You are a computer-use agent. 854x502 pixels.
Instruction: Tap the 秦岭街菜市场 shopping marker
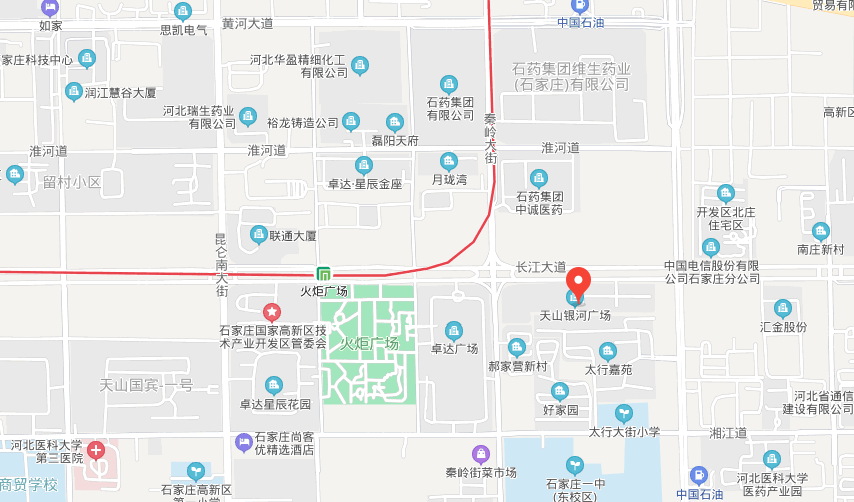[481, 453]
